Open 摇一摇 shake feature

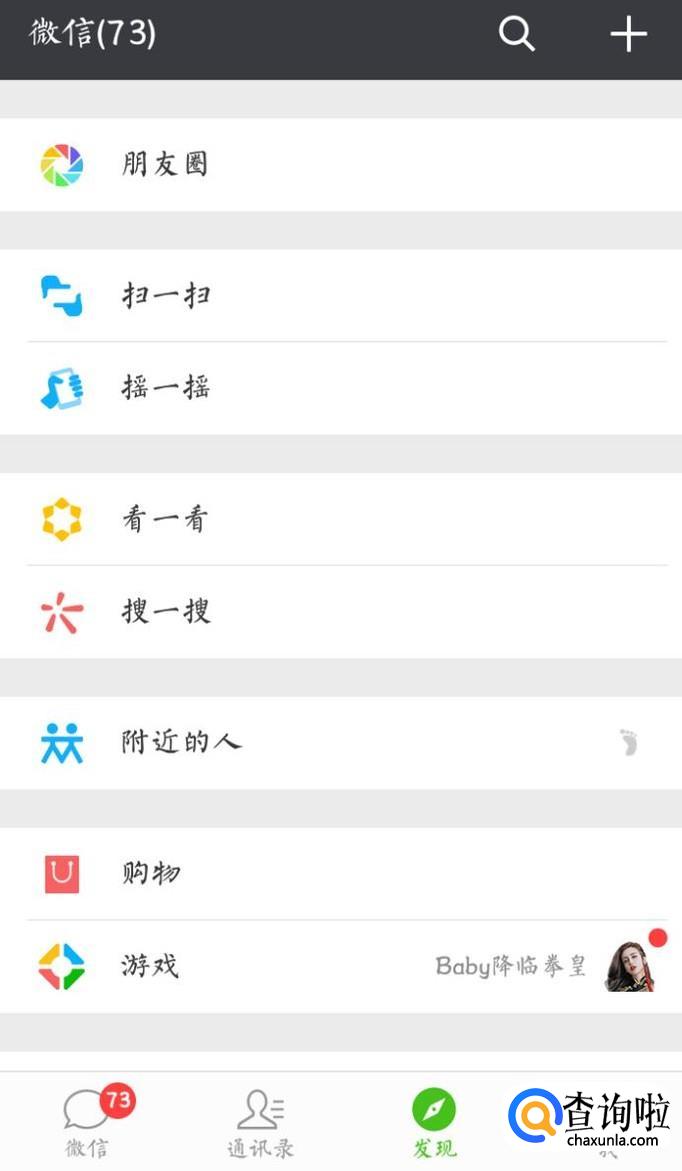point(340,388)
